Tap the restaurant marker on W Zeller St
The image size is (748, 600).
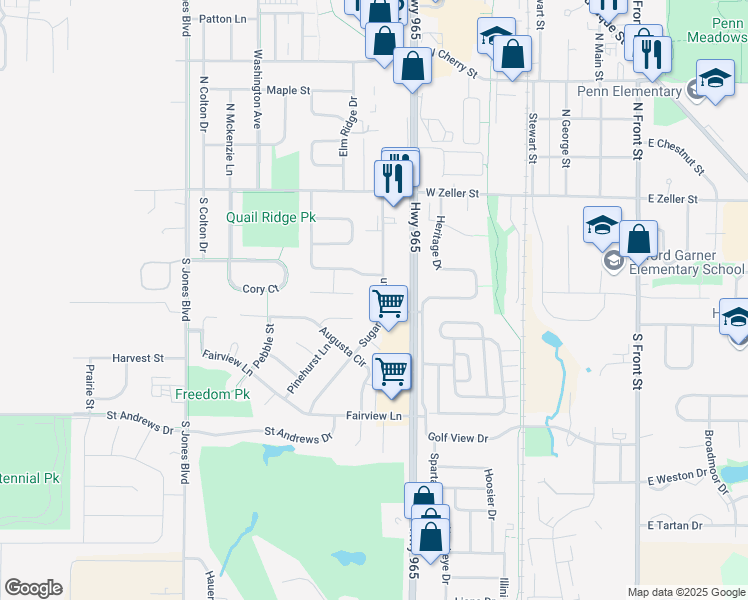[x=392, y=178]
